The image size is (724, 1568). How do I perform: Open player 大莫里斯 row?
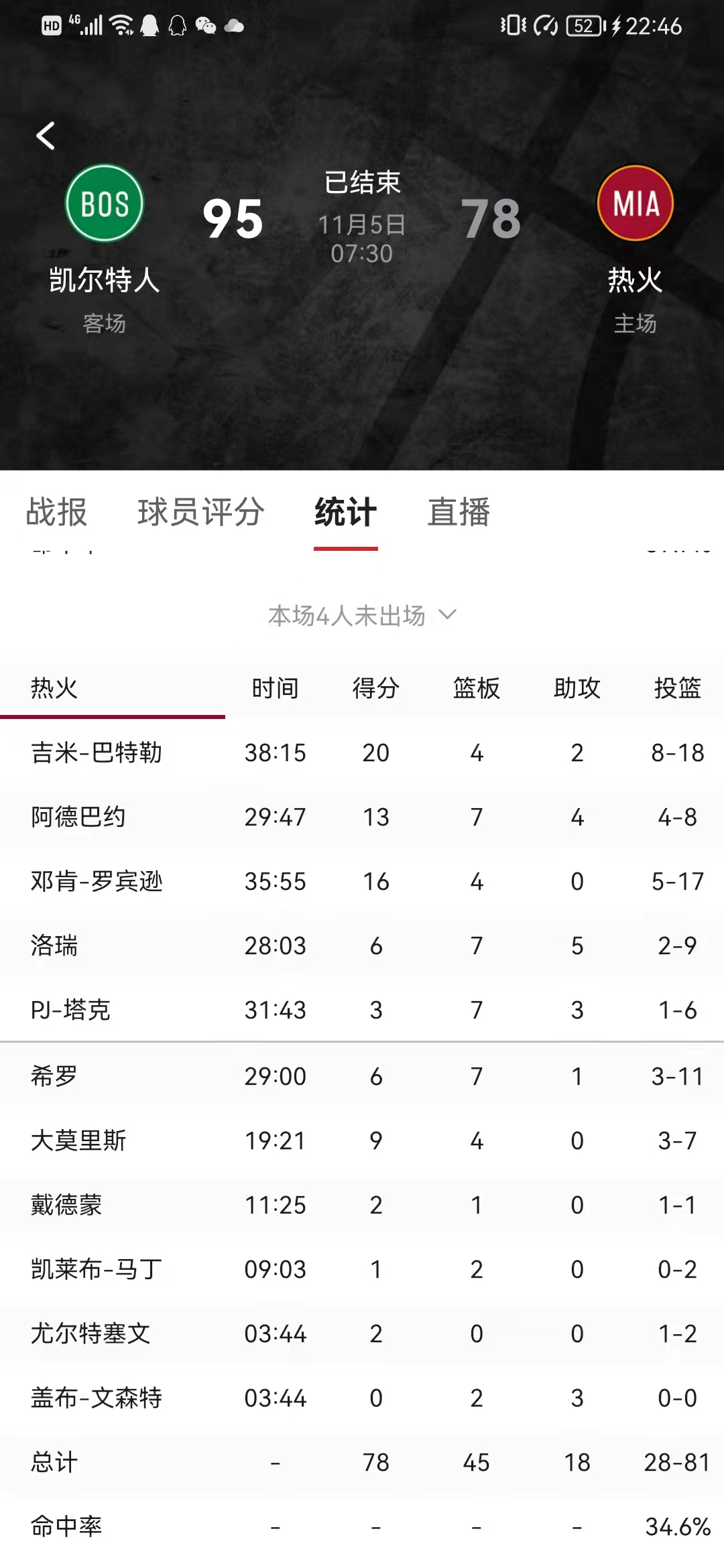(x=78, y=1140)
